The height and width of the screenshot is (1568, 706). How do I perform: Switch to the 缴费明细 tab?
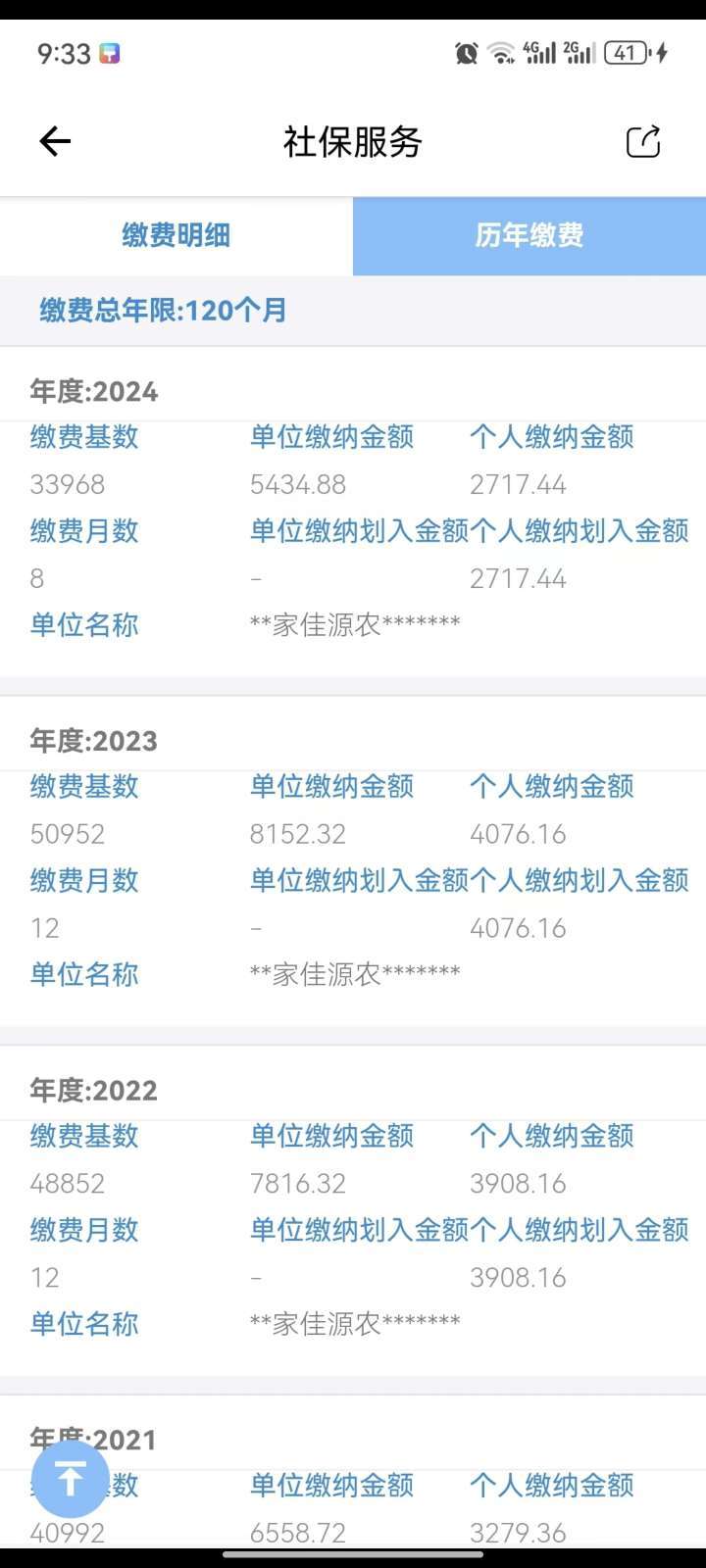point(176,235)
